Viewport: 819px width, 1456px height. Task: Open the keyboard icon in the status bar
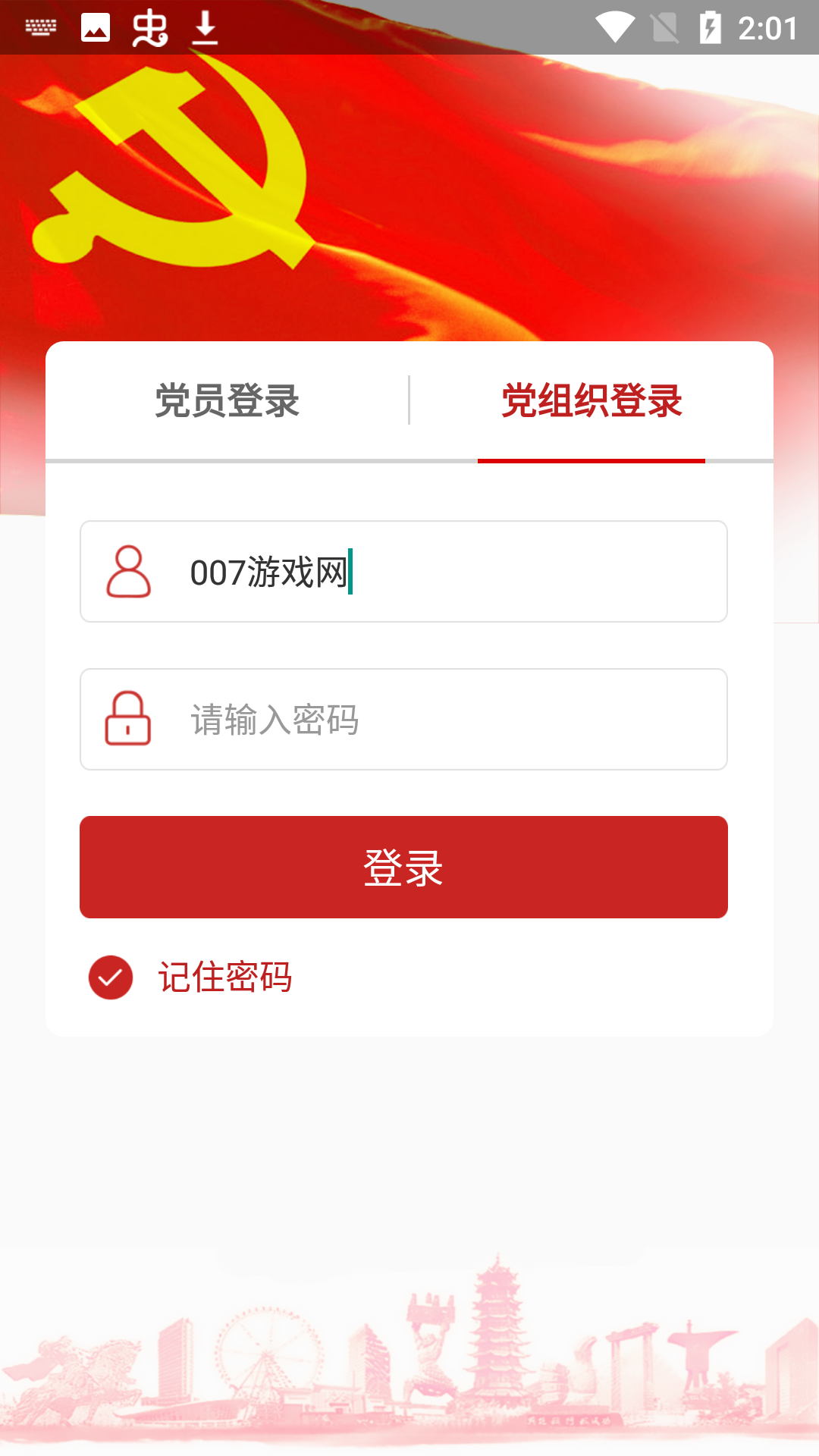tap(42, 27)
